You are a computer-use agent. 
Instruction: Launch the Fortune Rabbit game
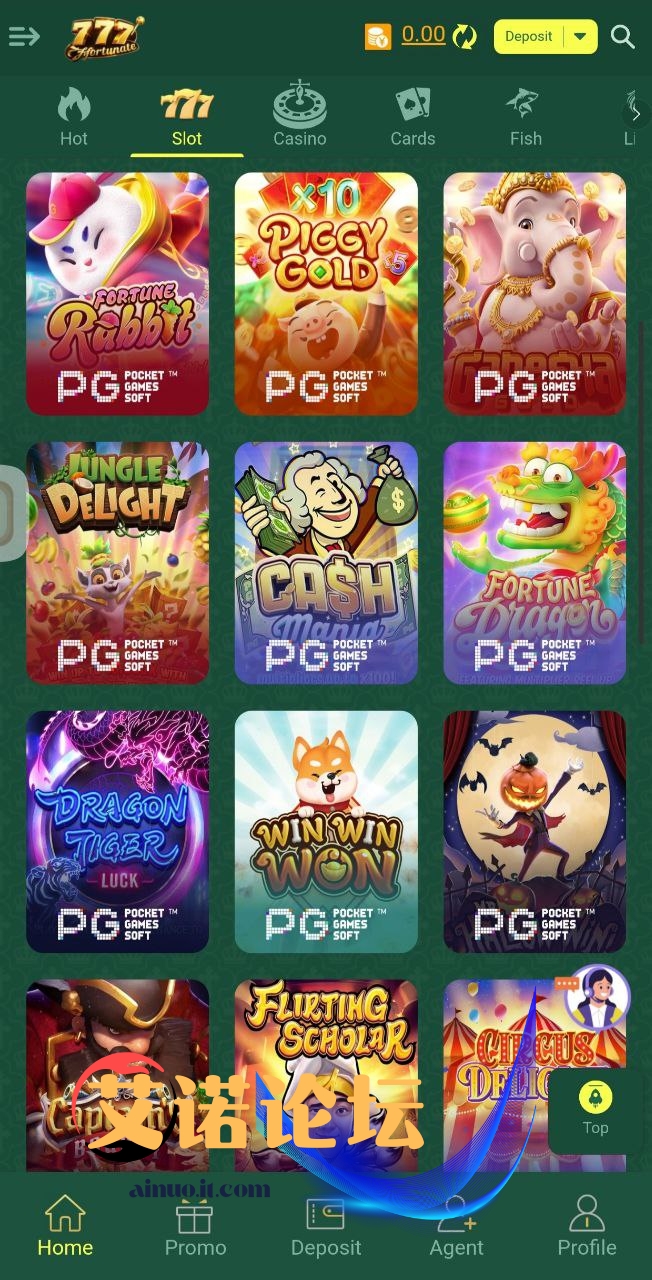tap(117, 293)
